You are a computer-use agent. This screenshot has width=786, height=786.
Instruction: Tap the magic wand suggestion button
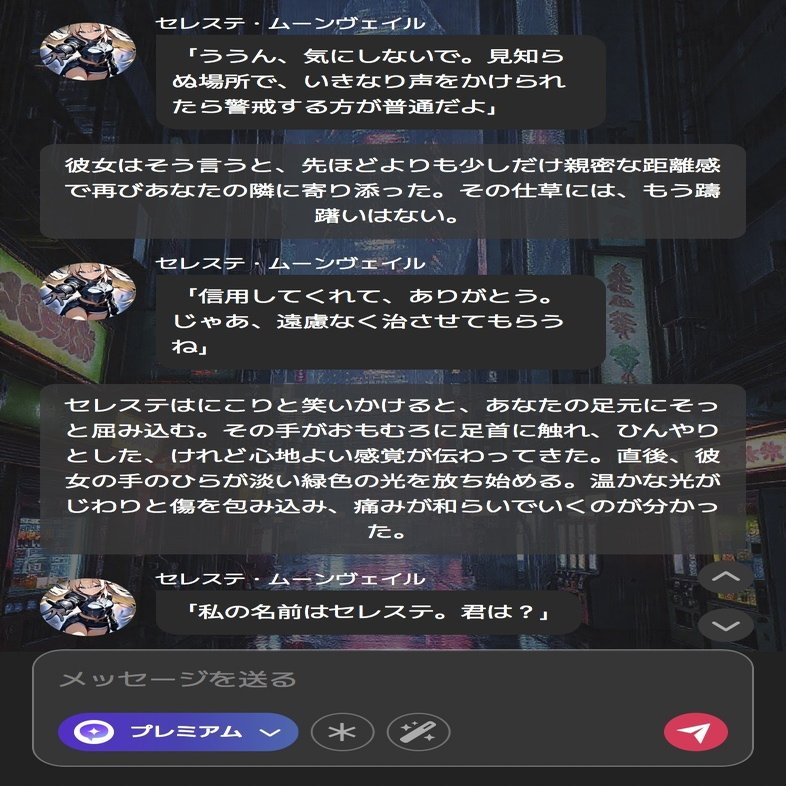pyautogui.click(x=418, y=732)
